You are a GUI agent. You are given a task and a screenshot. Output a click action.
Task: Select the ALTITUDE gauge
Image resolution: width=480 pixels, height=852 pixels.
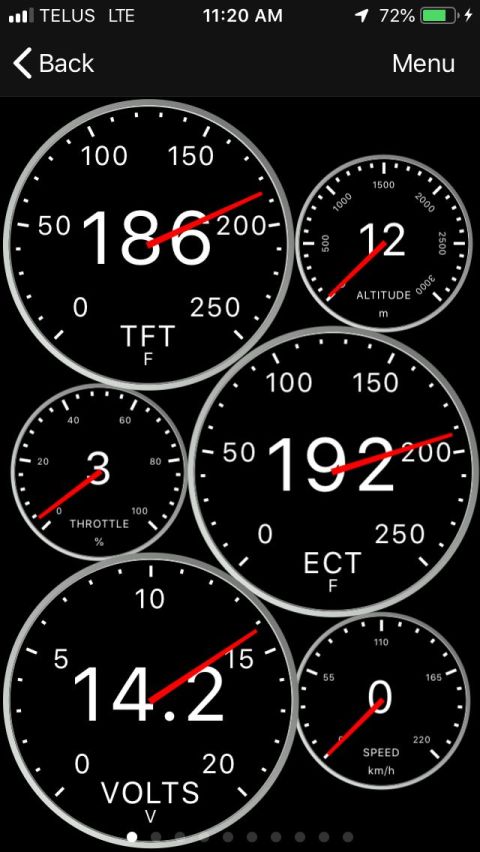click(x=384, y=243)
